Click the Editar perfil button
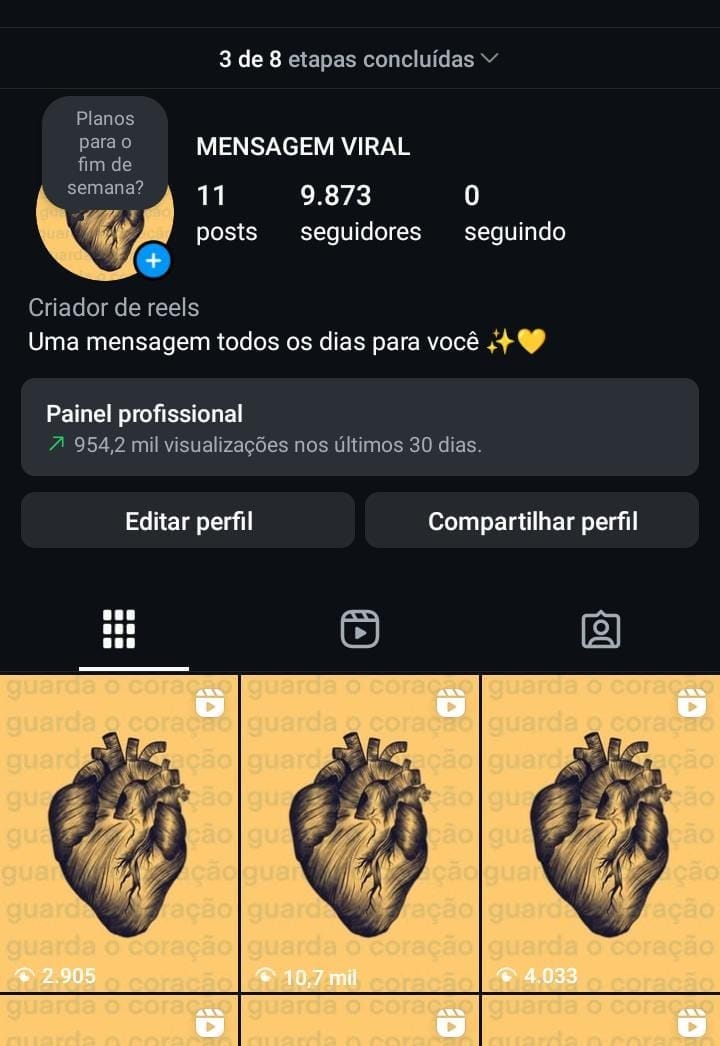The image size is (720, 1046). (188, 520)
